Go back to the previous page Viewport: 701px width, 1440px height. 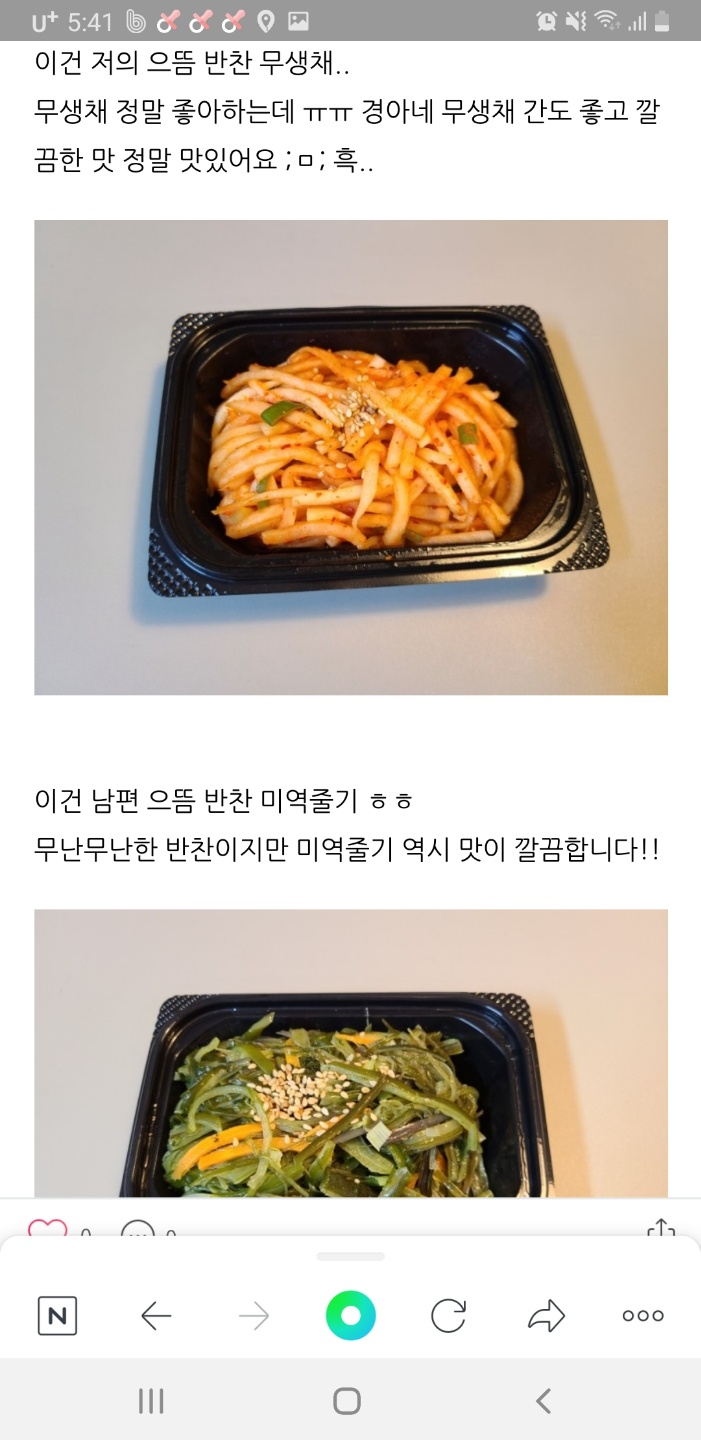coord(156,1316)
